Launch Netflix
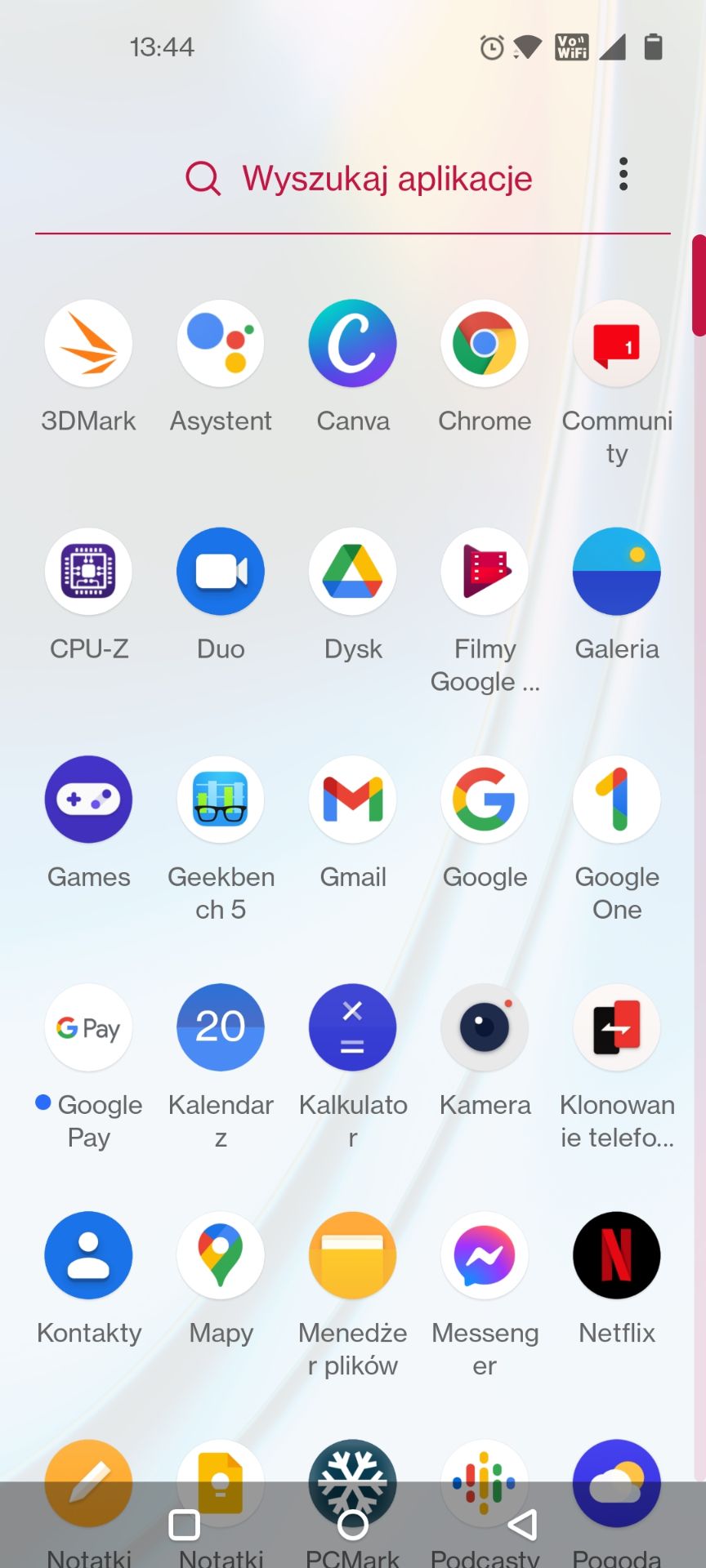 point(617,1255)
